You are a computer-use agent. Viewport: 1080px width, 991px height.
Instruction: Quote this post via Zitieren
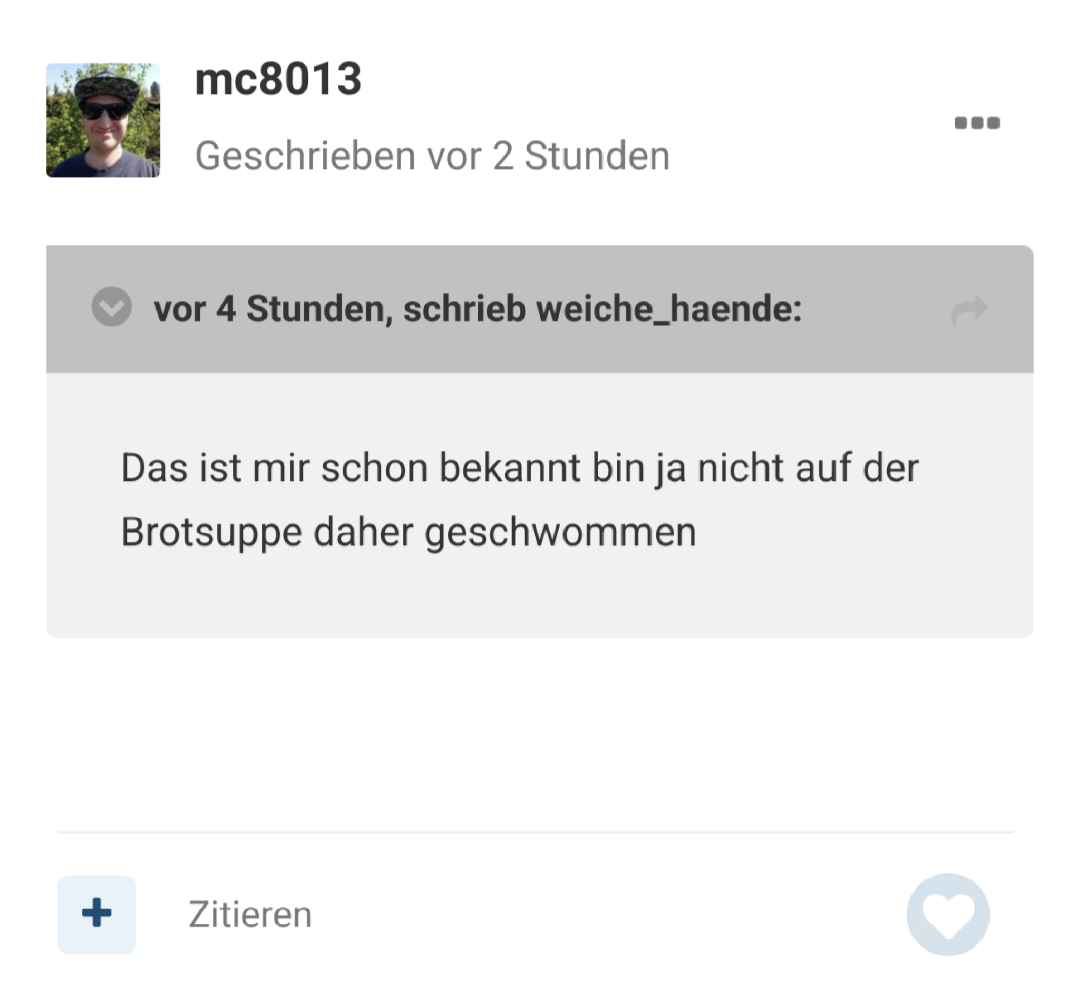click(250, 915)
